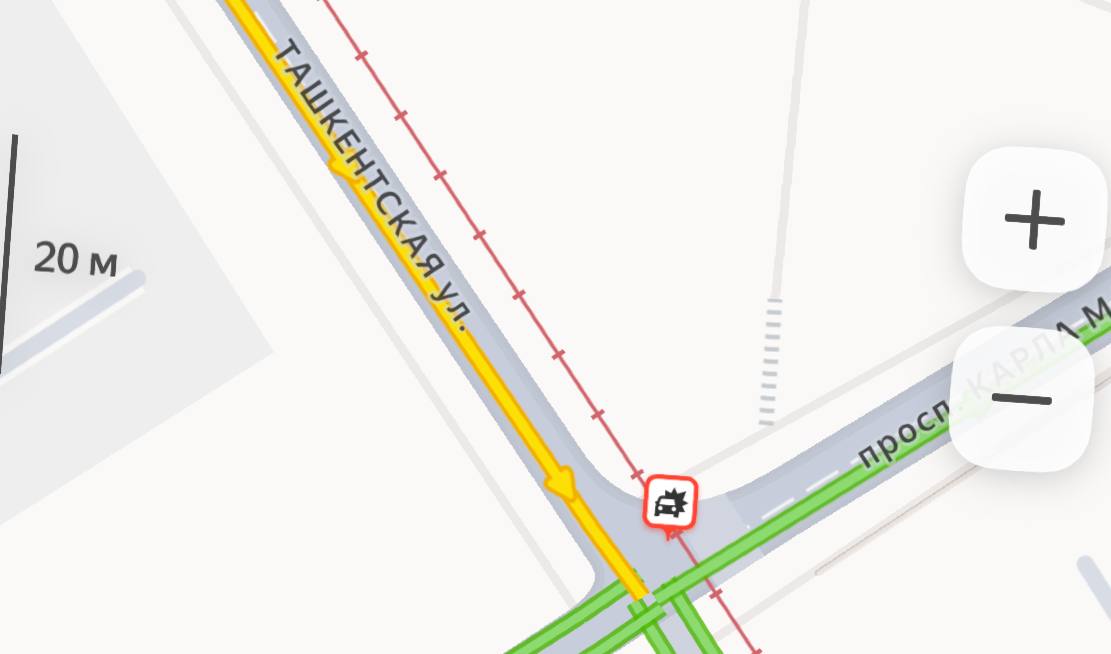Image resolution: width=1111 pixels, height=654 pixels.
Task: Zoom out the map with minus button
Action: [x=1022, y=399]
